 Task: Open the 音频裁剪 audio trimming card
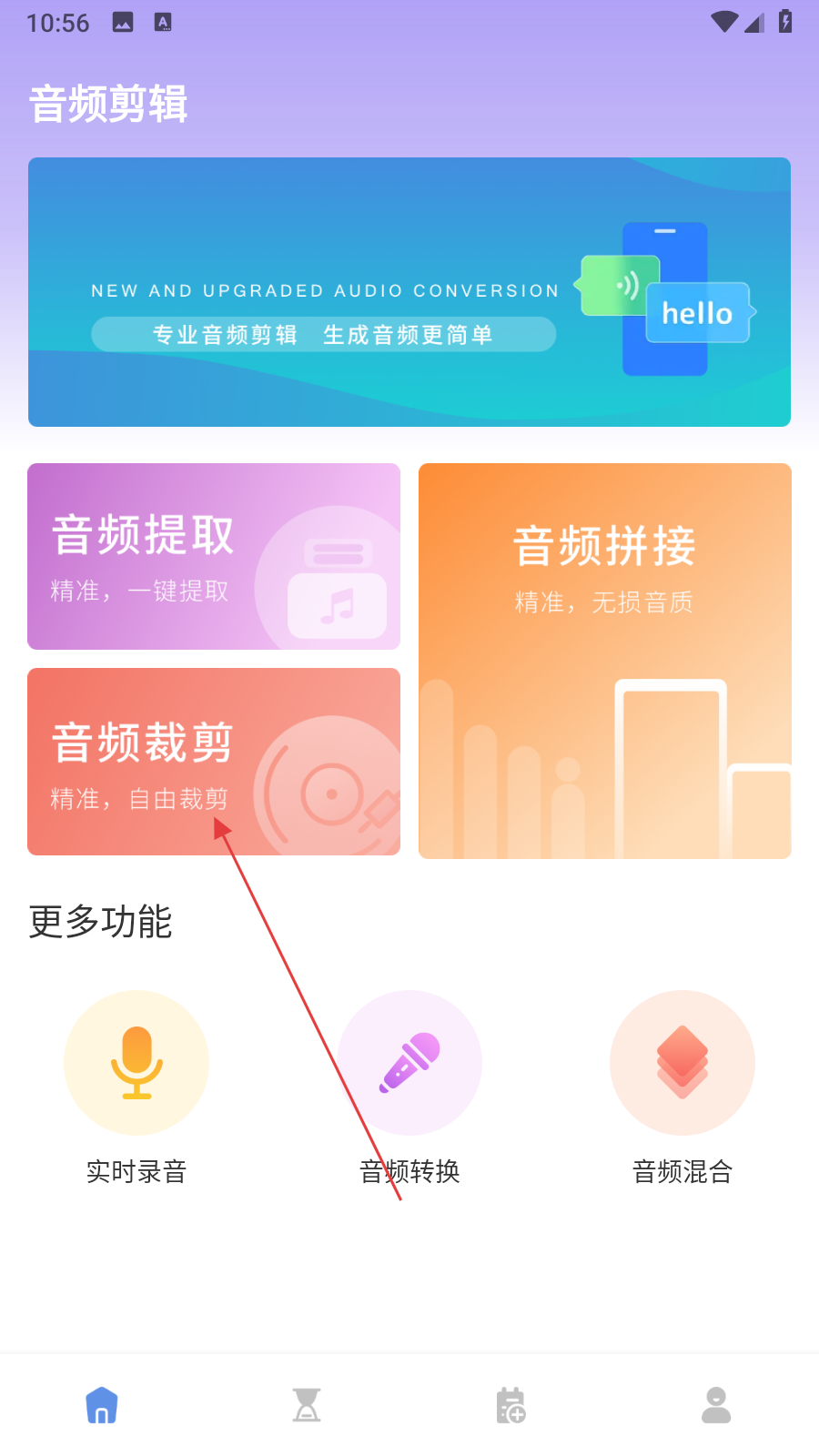(x=214, y=762)
